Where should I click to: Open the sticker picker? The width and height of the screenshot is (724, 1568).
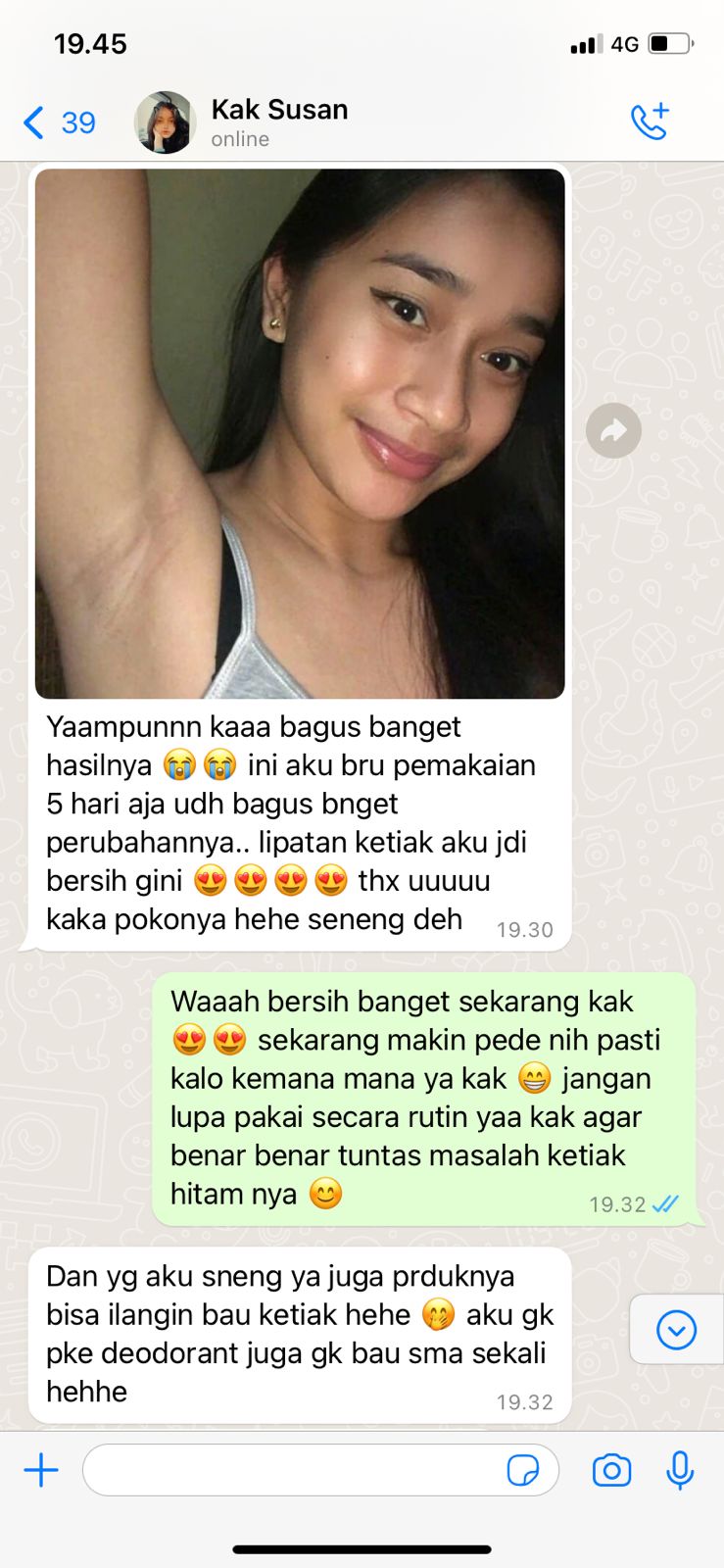pos(522,1470)
